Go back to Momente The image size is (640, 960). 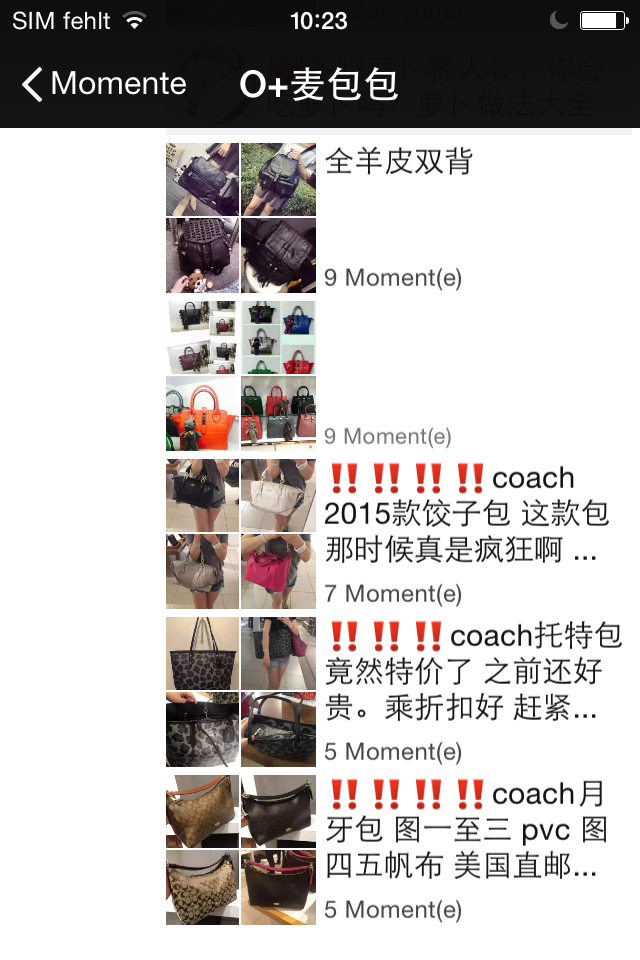104,84
